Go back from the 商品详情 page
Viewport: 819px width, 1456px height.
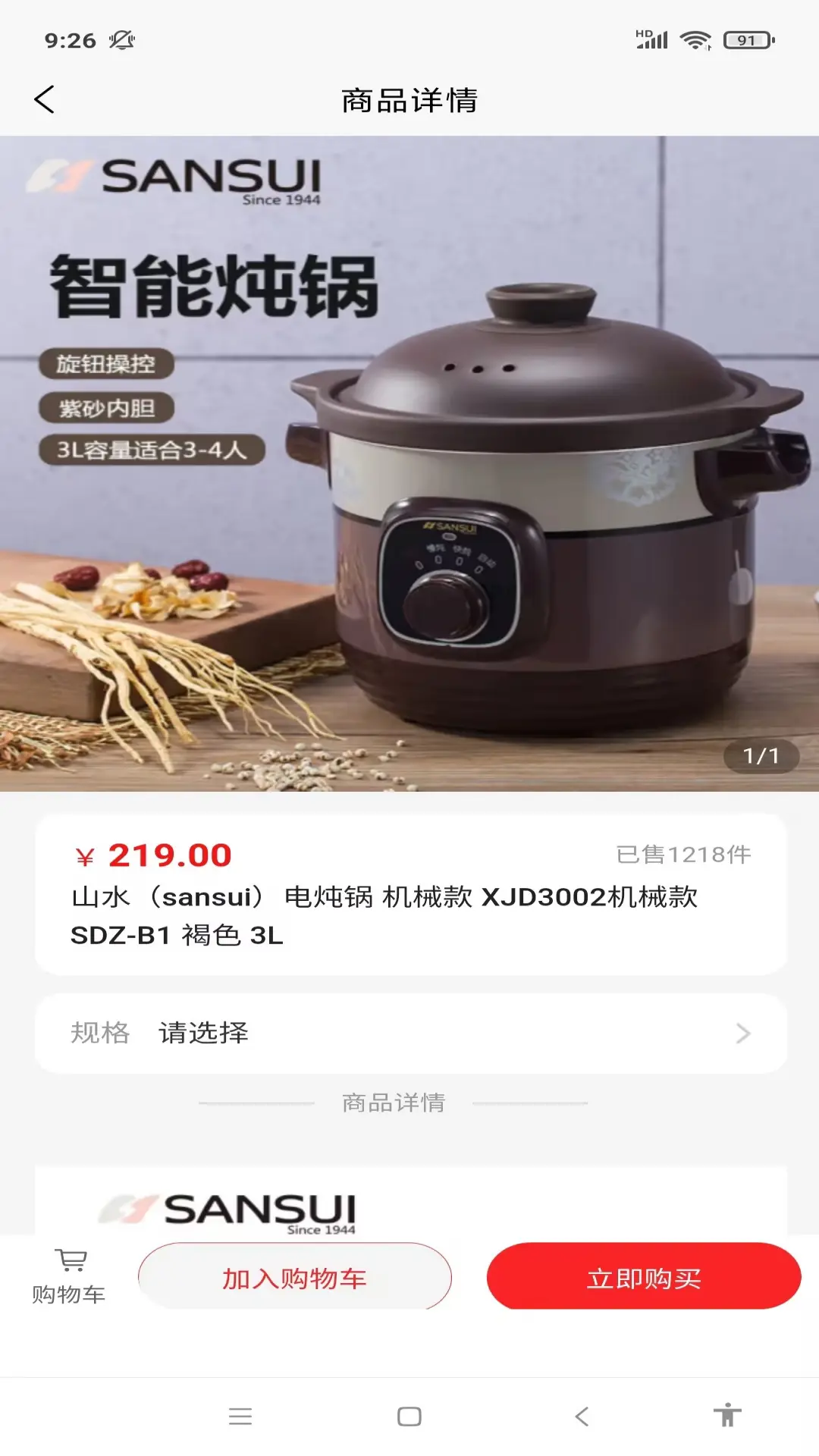(45, 99)
